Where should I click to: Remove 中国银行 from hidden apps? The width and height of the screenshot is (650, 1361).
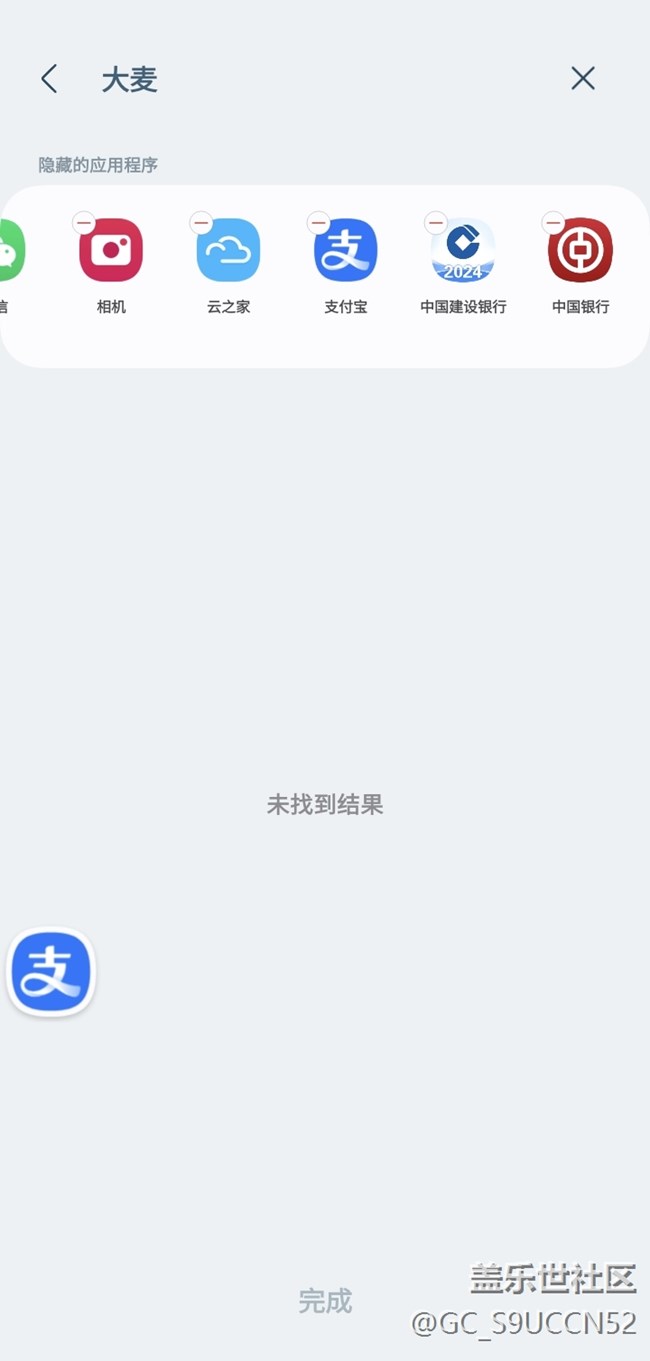pyautogui.click(x=552, y=222)
